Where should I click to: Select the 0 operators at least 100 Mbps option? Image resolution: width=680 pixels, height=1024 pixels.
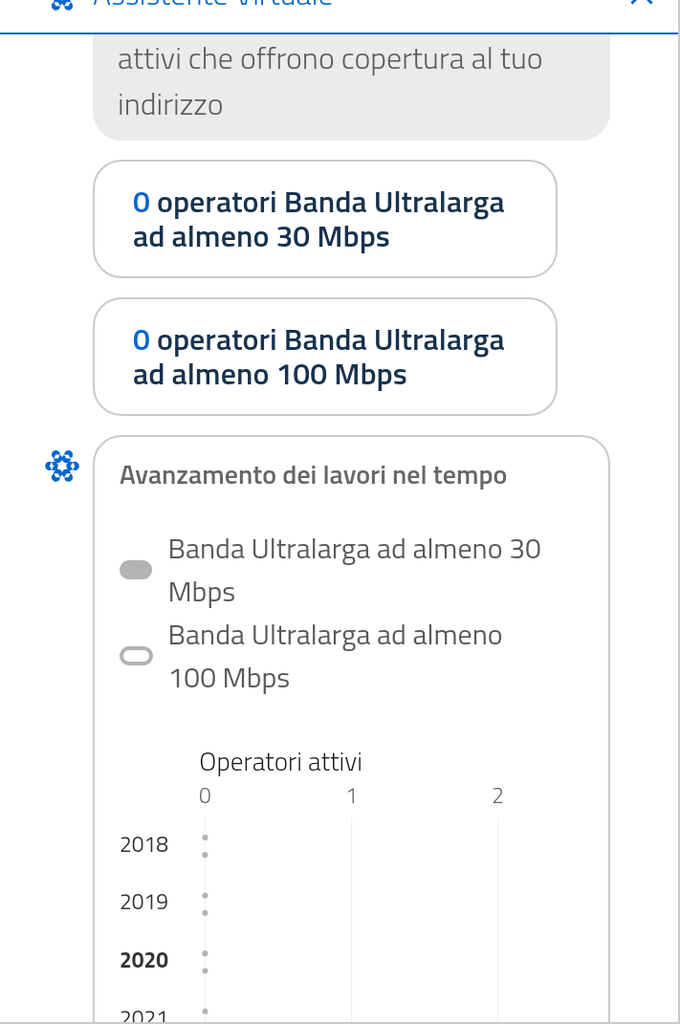point(324,357)
